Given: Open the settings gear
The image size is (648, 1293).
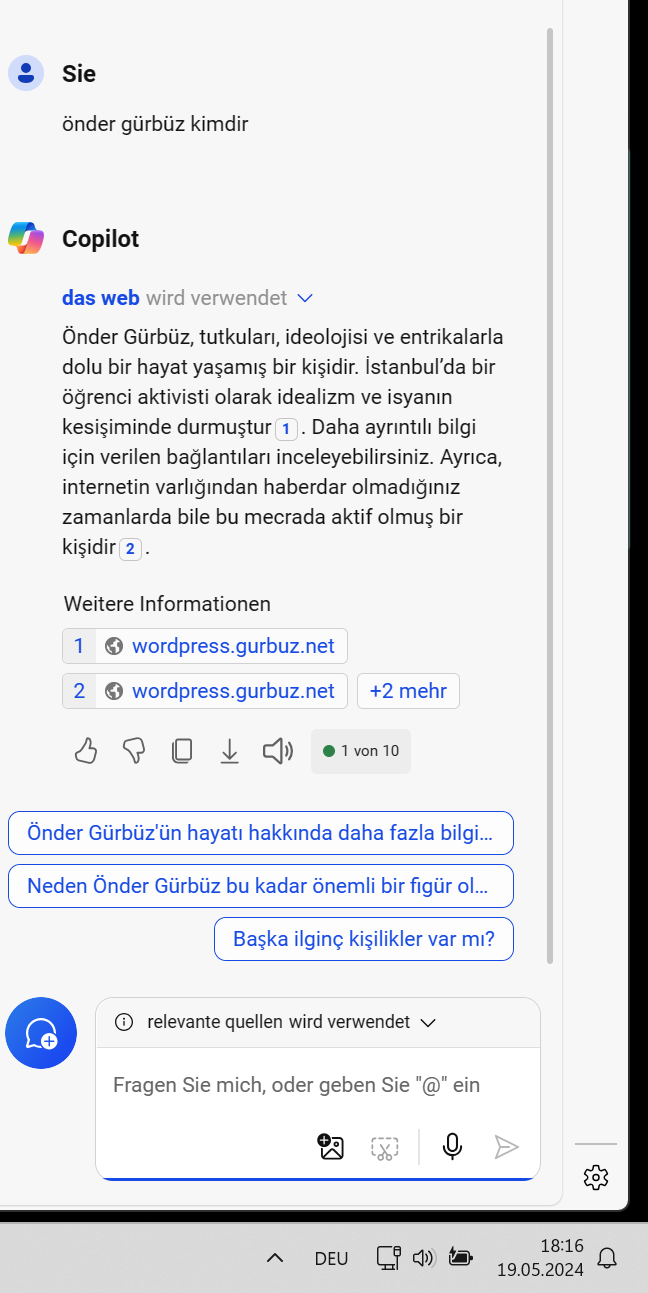Looking at the screenshot, I should click(596, 1177).
